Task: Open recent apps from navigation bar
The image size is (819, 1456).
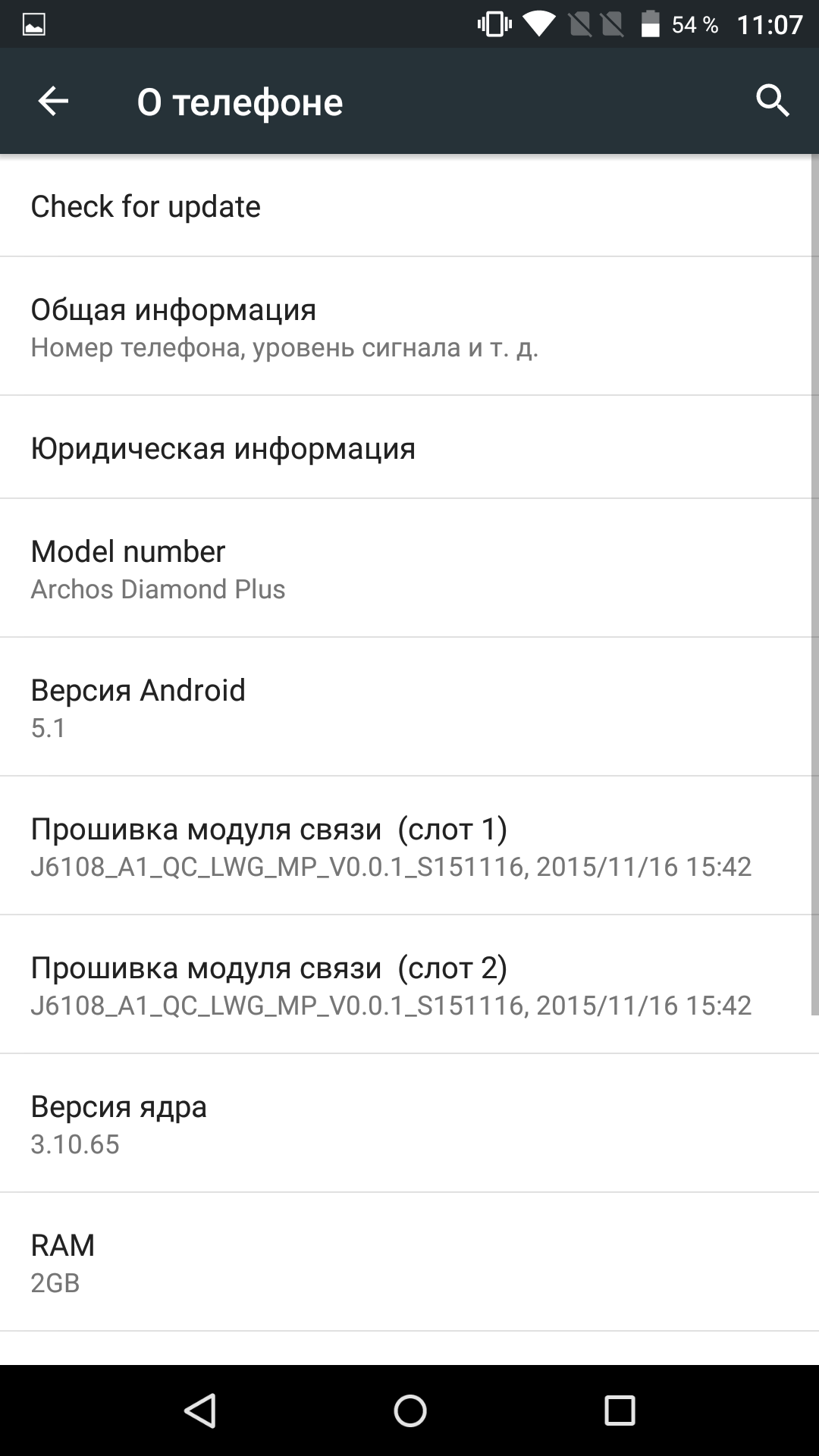Action: coord(619,1410)
